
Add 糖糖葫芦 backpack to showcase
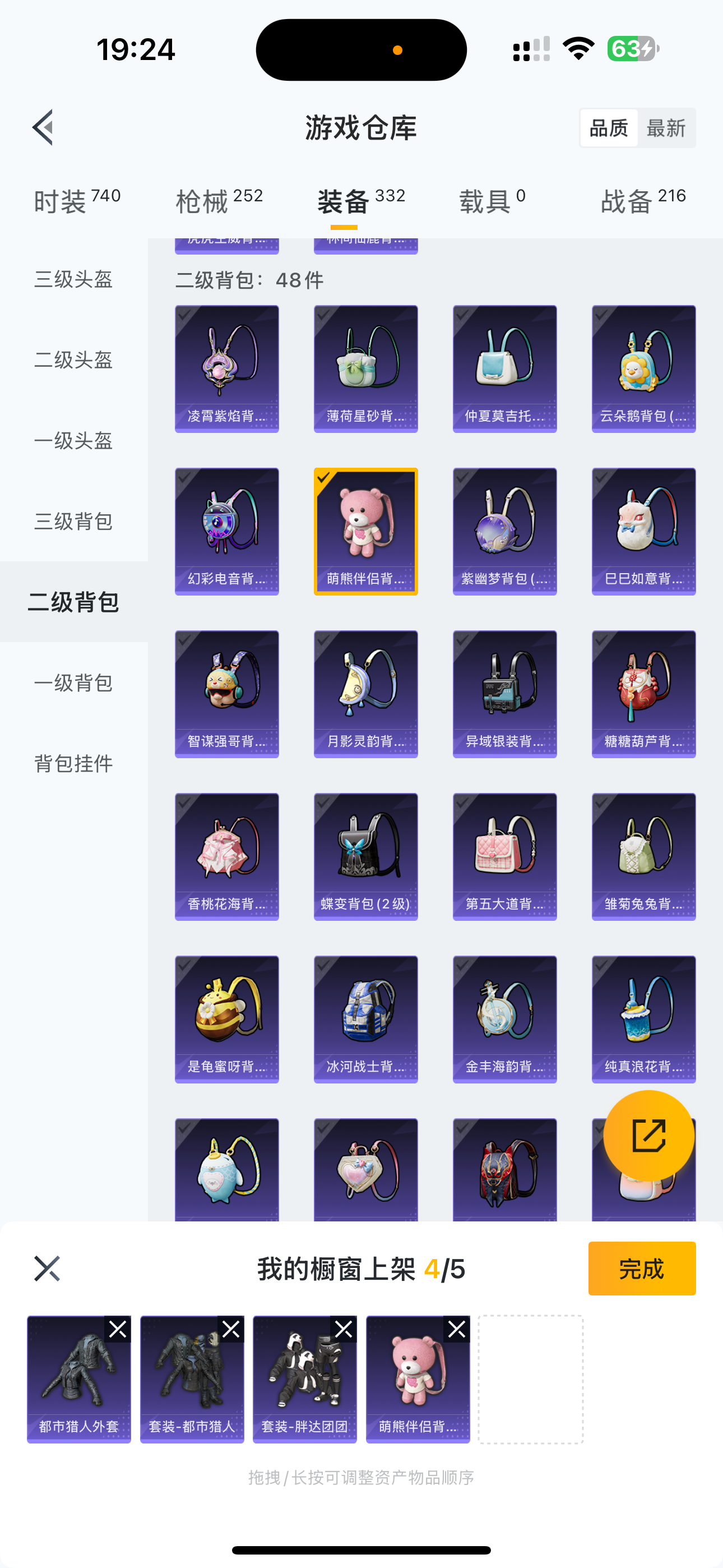pyautogui.click(x=643, y=694)
